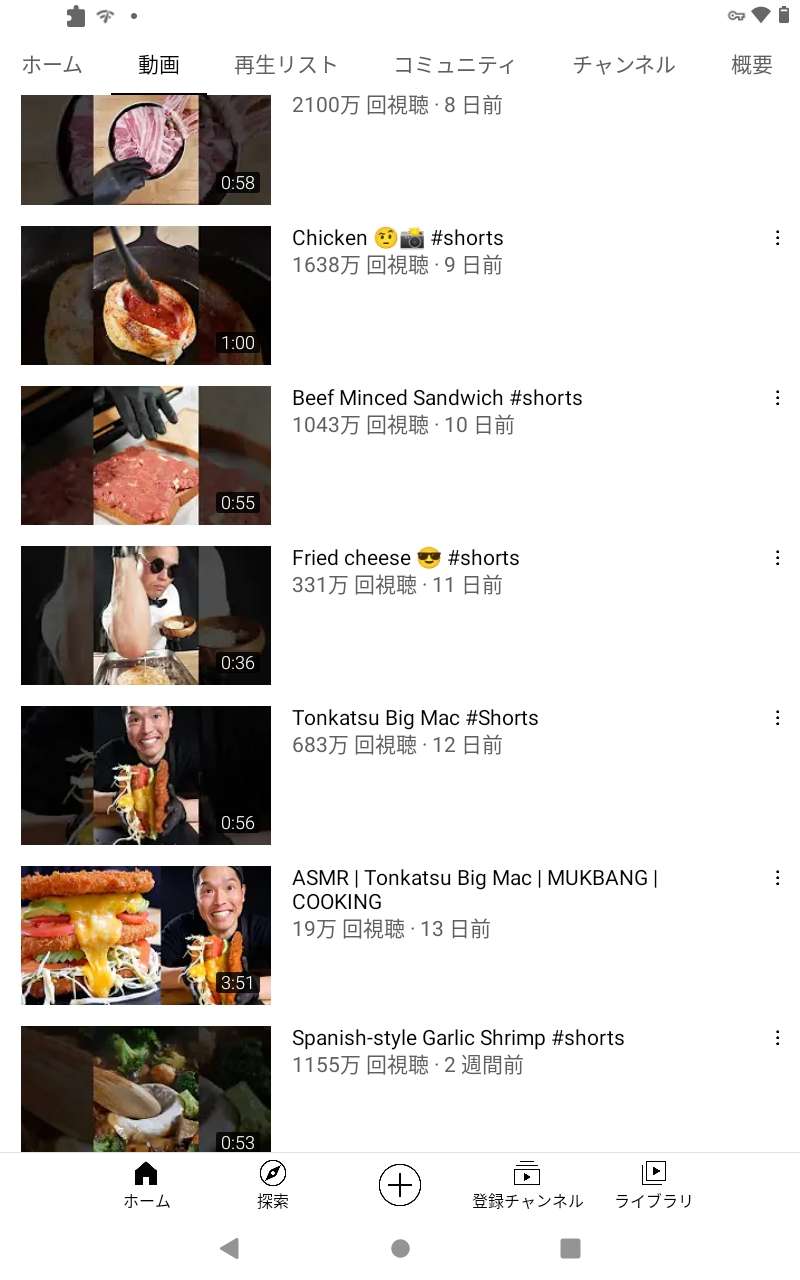Image resolution: width=800 pixels, height=1280 pixels.
Task: Go to 登録チャンネル subscriptions
Action: coord(527,1185)
